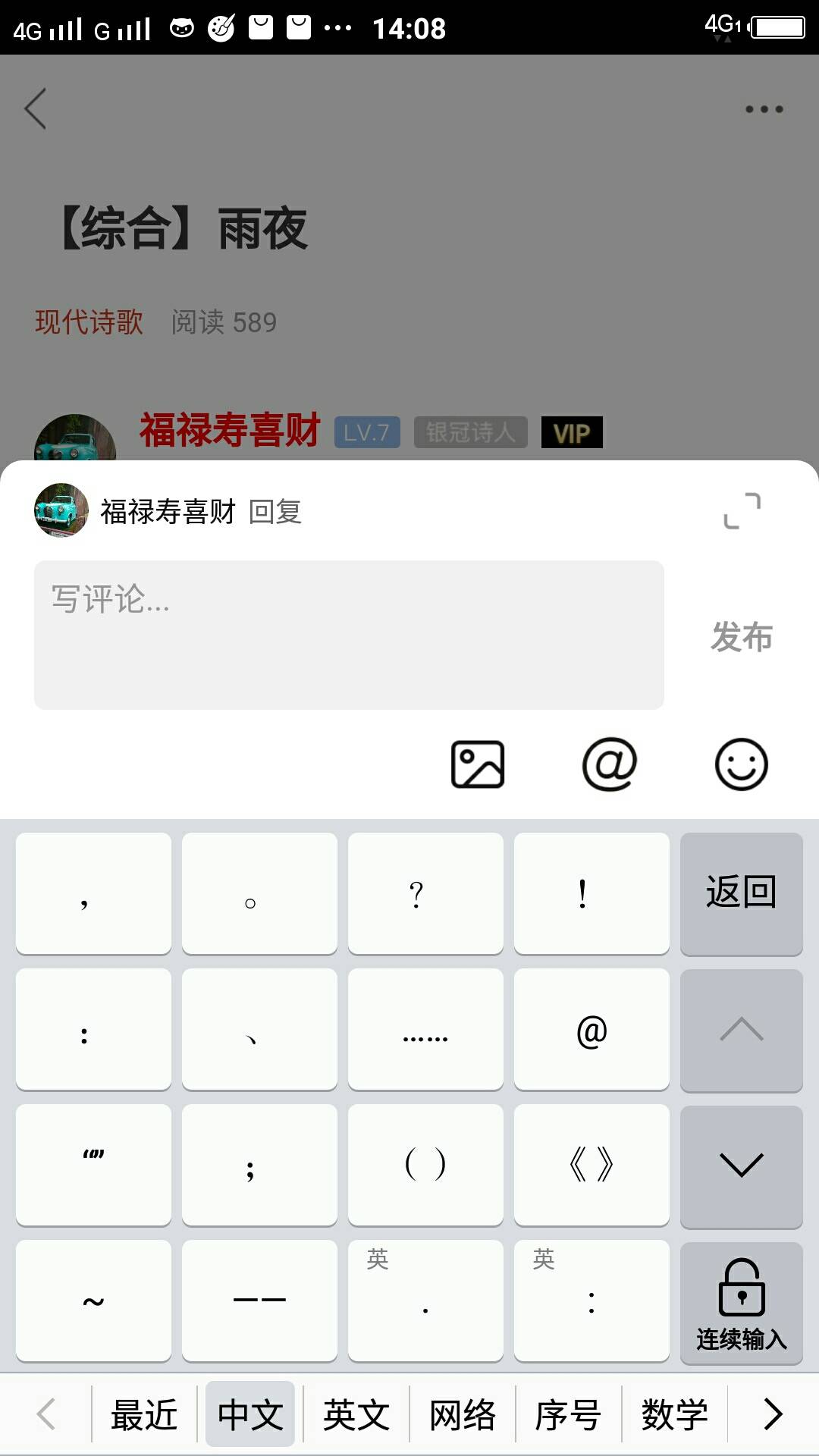Insert the Chinese question mark key

pyautogui.click(x=425, y=893)
